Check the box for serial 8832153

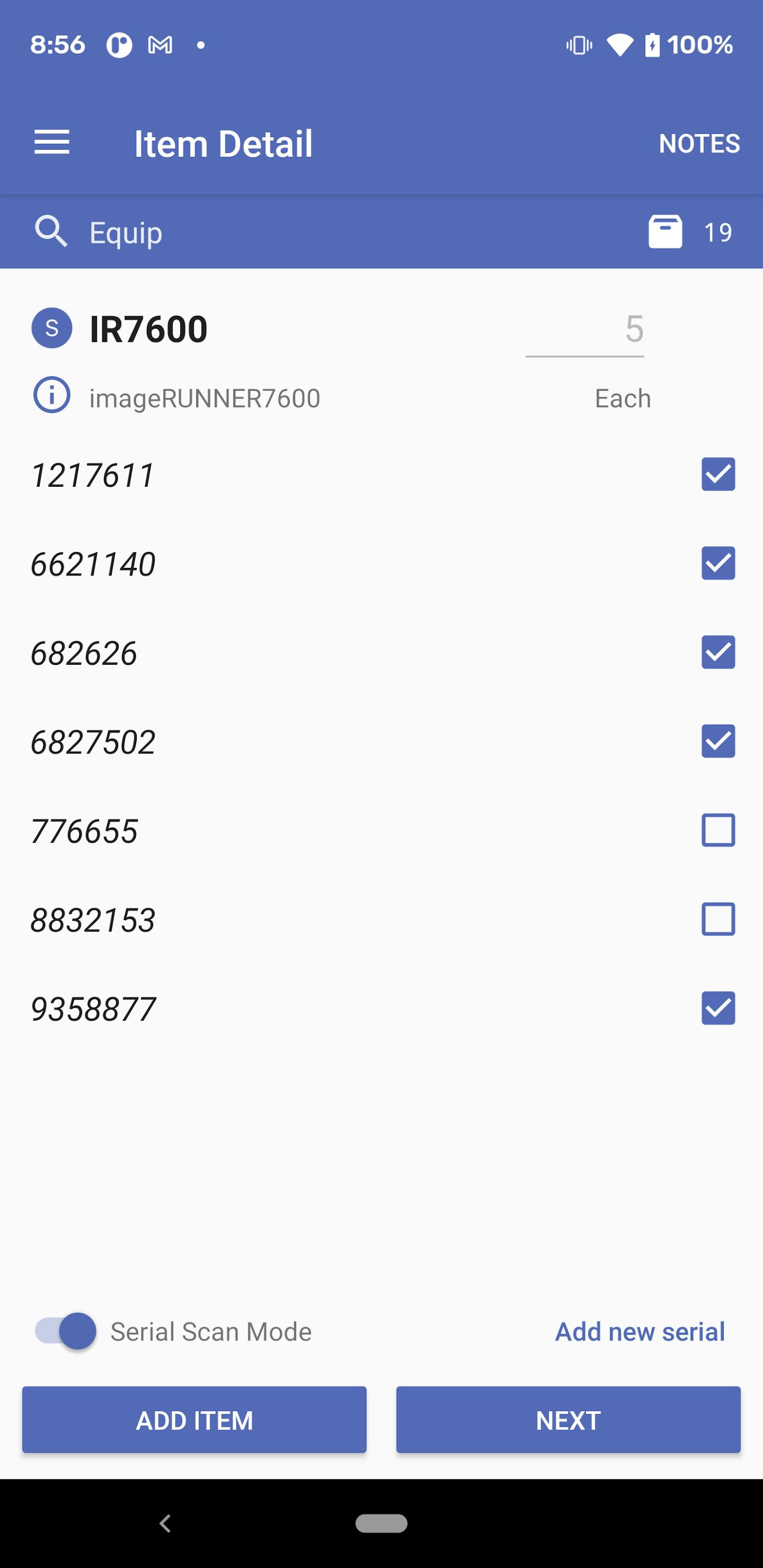[x=718, y=919]
